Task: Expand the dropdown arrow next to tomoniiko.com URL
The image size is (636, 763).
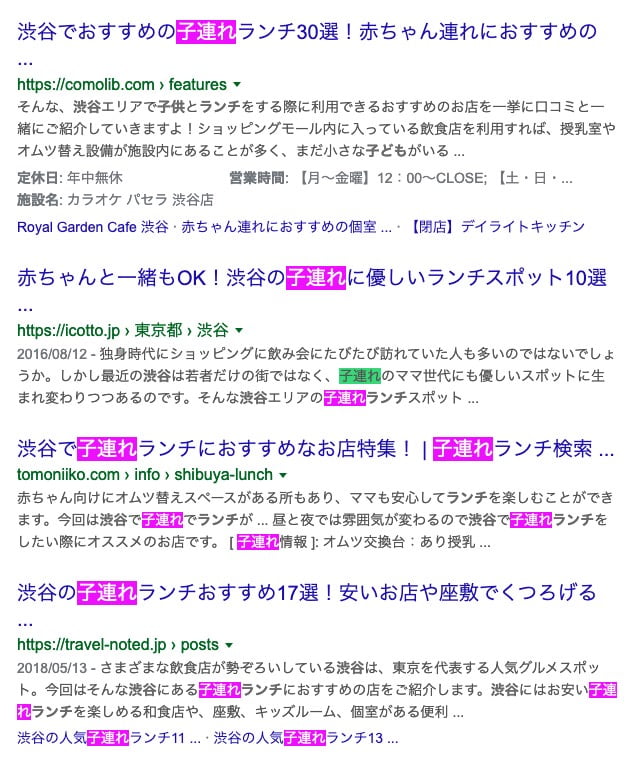Action: pos(283,475)
